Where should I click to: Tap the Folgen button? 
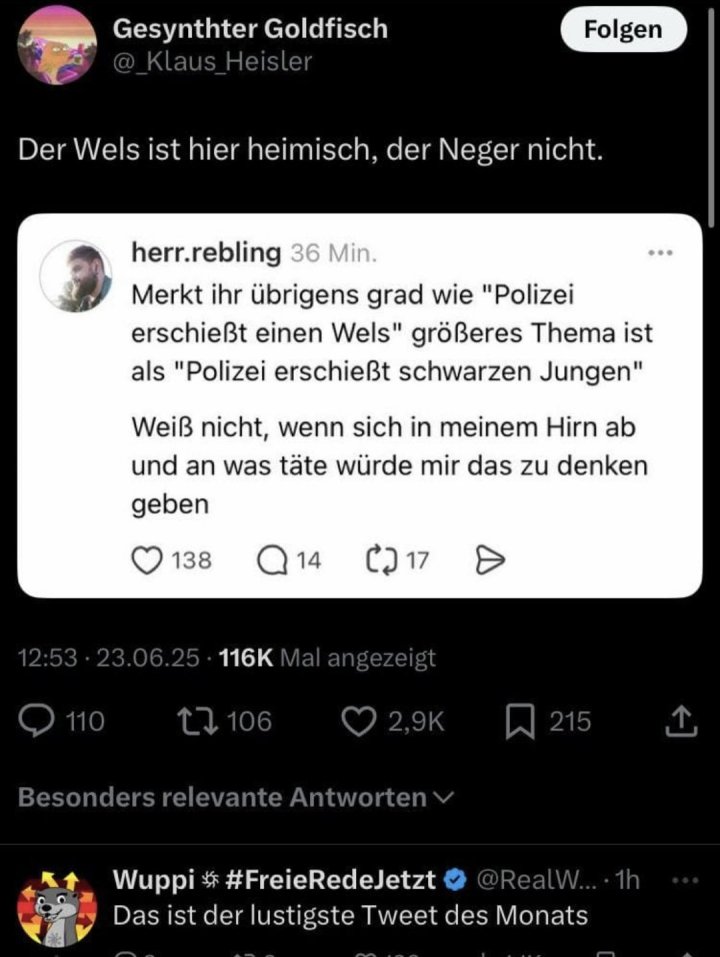[x=624, y=30]
